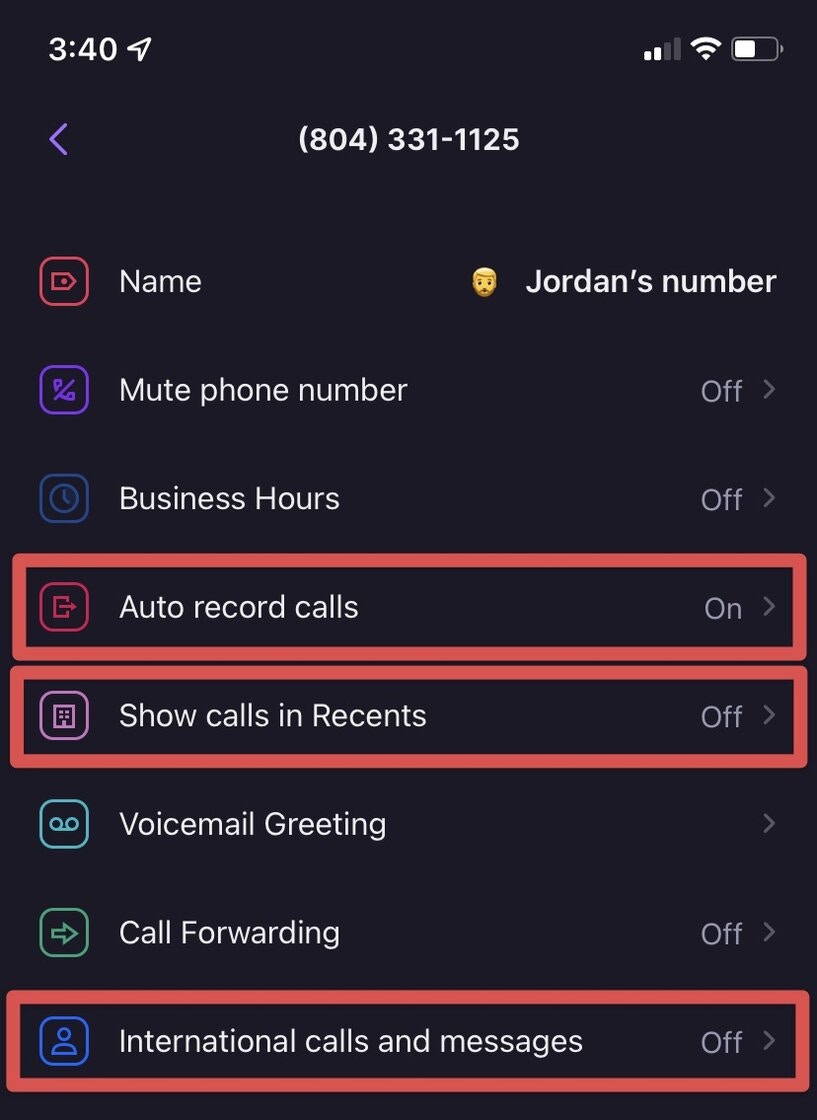Edit the Name row for Jordan's number
The width and height of the screenshot is (817, 1120).
coord(408,282)
